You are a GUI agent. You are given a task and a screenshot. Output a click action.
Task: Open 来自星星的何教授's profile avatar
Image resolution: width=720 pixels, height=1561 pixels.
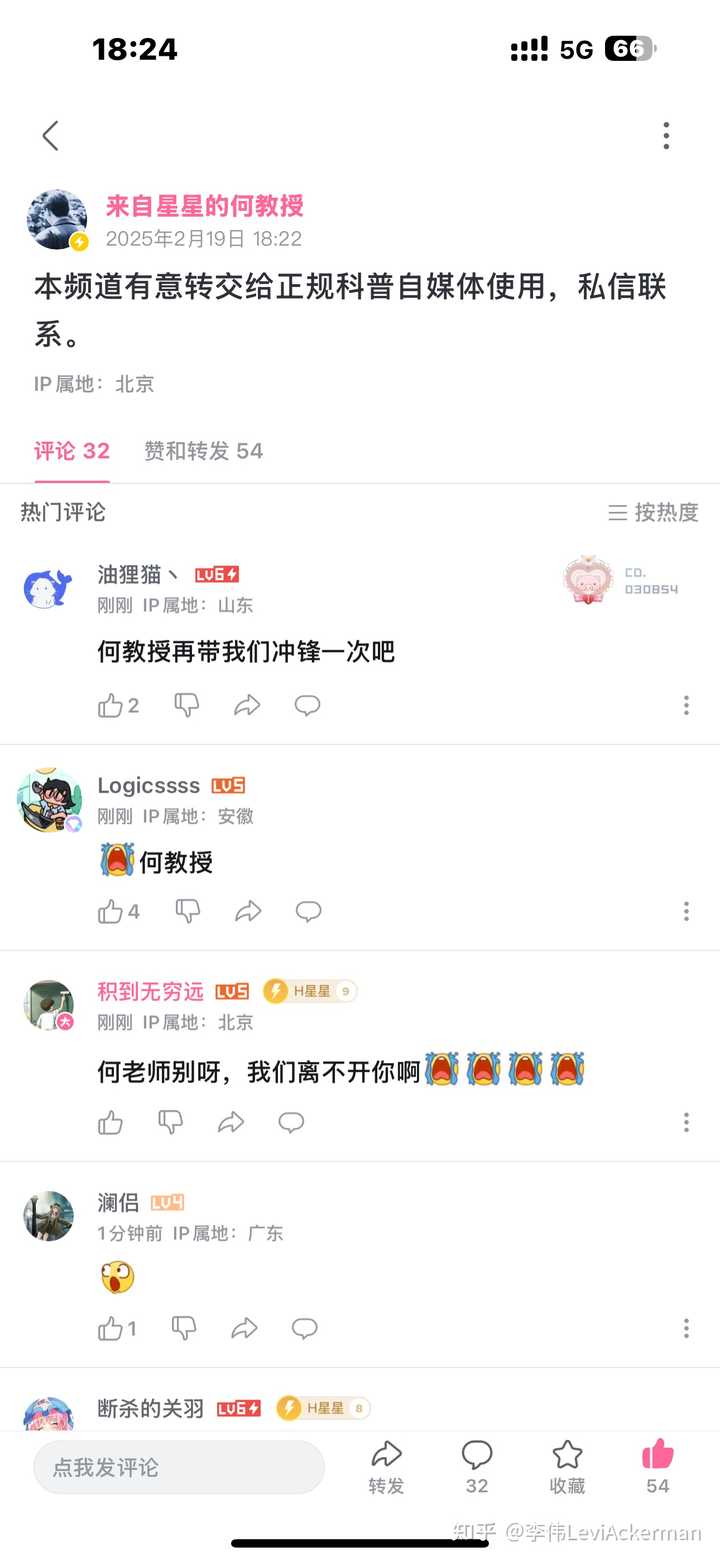pyautogui.click(x=57, y=220)
